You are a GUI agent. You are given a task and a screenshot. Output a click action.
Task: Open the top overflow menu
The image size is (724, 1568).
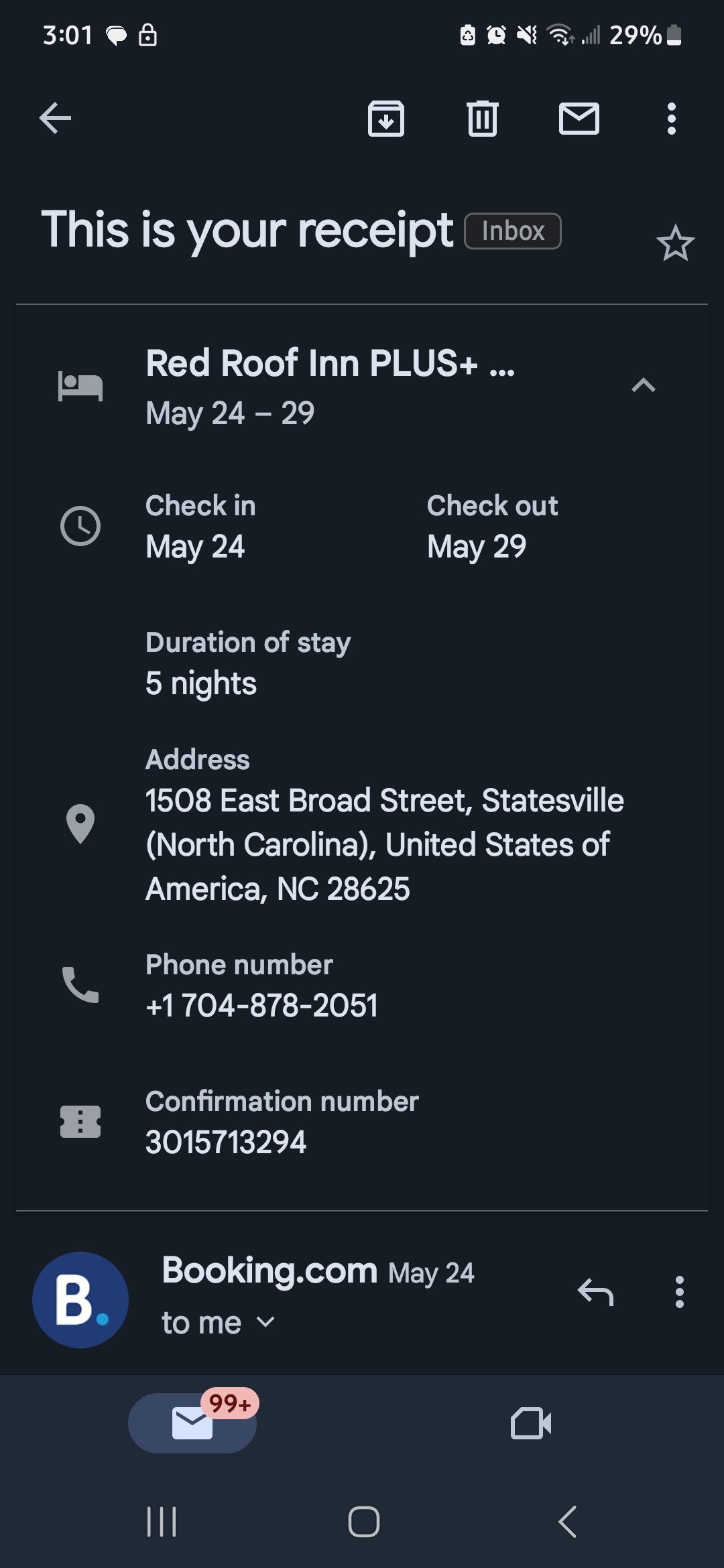pyautogui.click(x=671, y=119)
